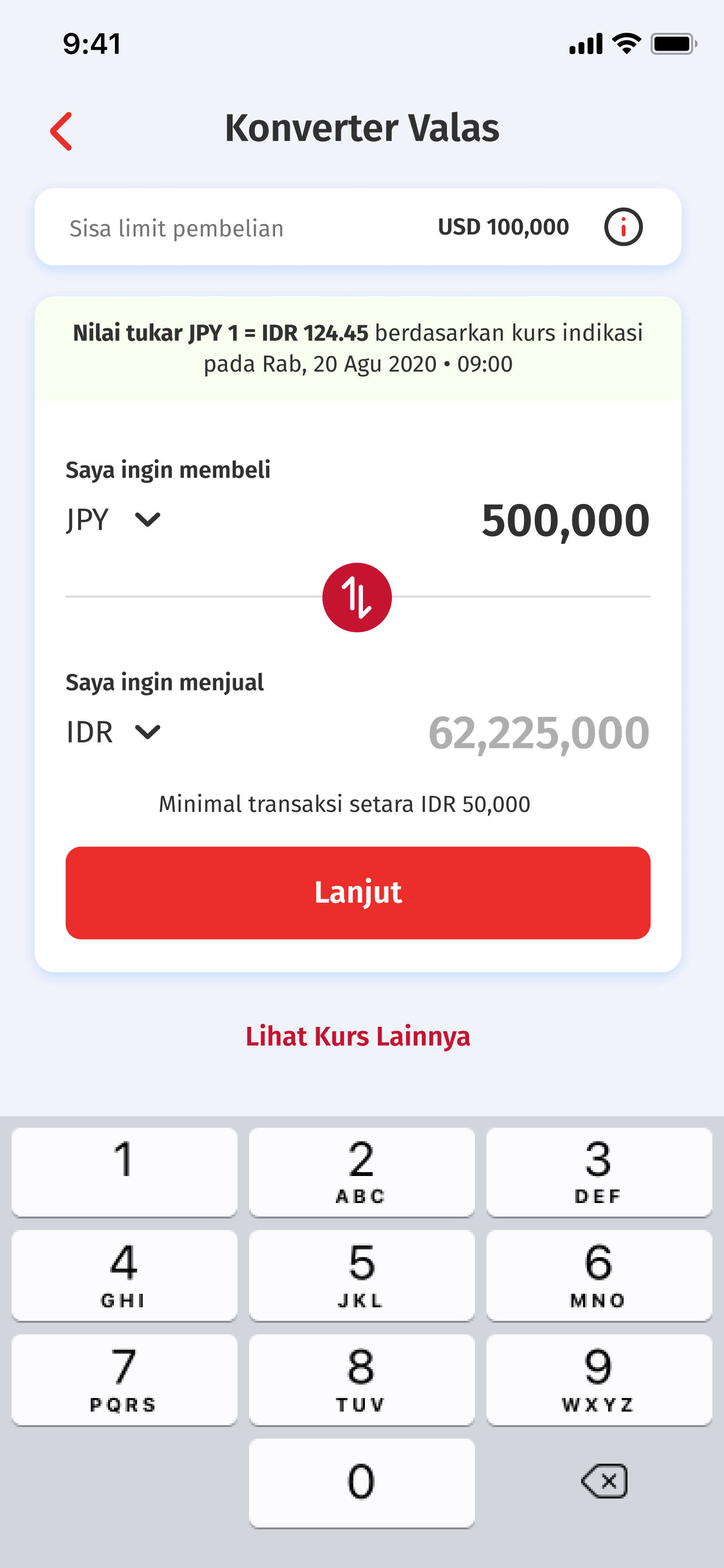
Task: Open Lihat Kurs Lainnya link
Action: (358, 1036)
